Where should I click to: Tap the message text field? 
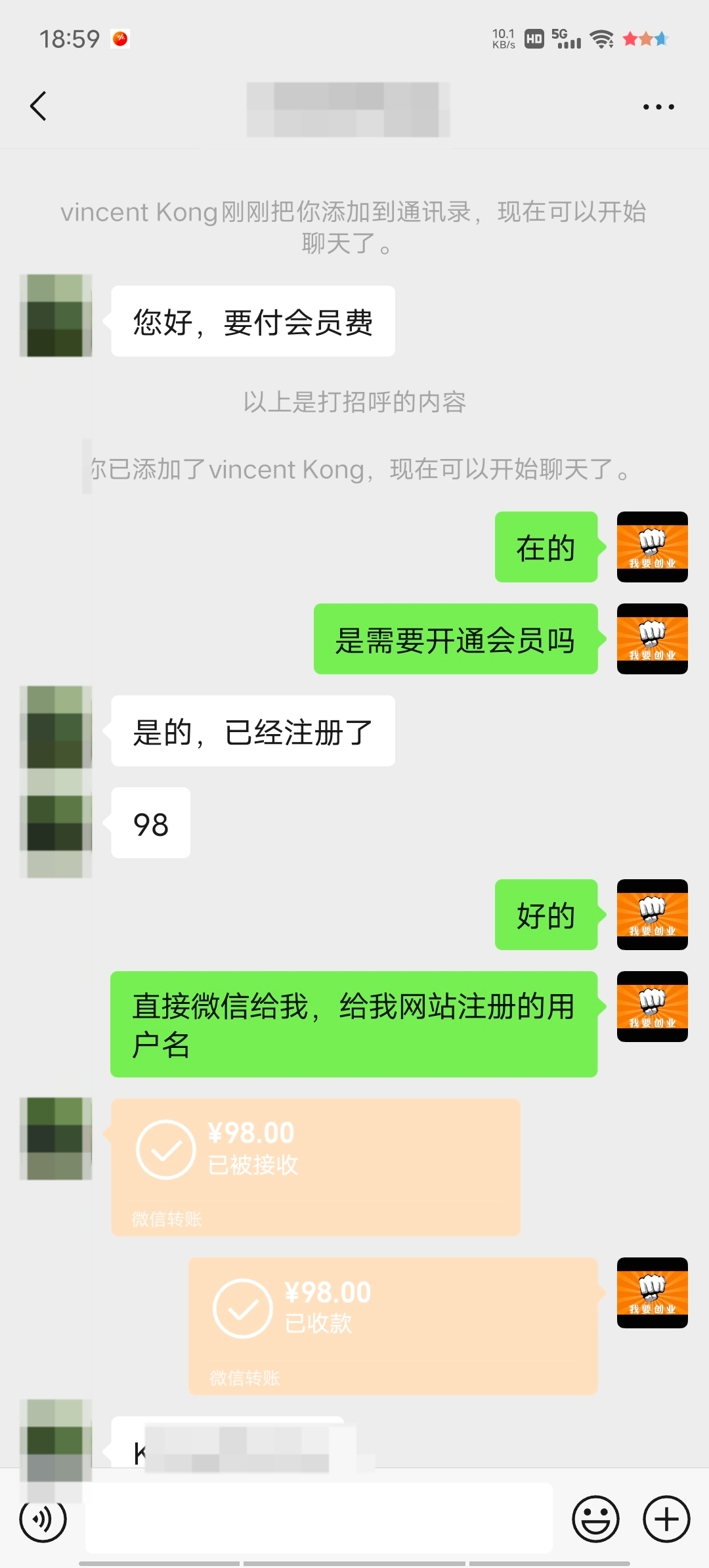(x=318, y=1518)
